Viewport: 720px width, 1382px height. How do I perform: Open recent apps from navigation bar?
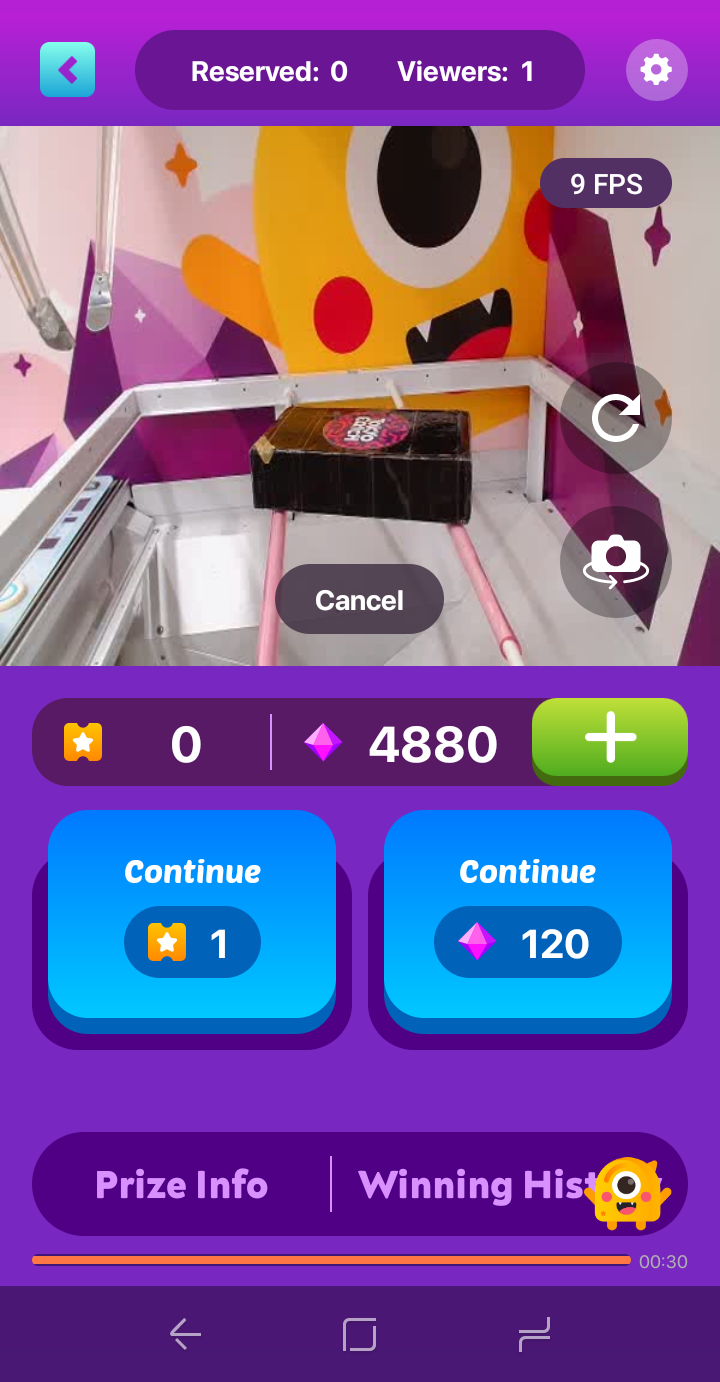coord(534,1334)
